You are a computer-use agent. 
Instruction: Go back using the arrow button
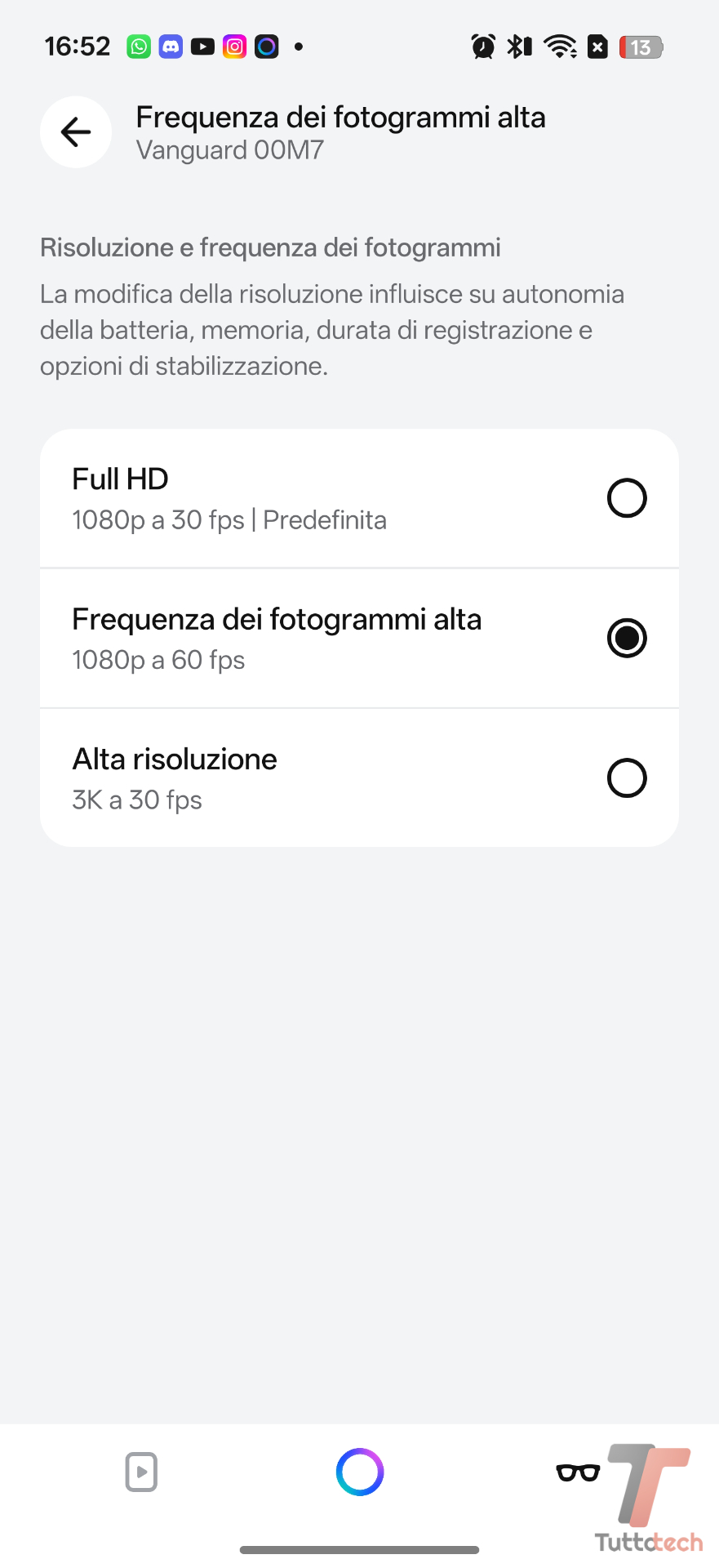(76, 132)
